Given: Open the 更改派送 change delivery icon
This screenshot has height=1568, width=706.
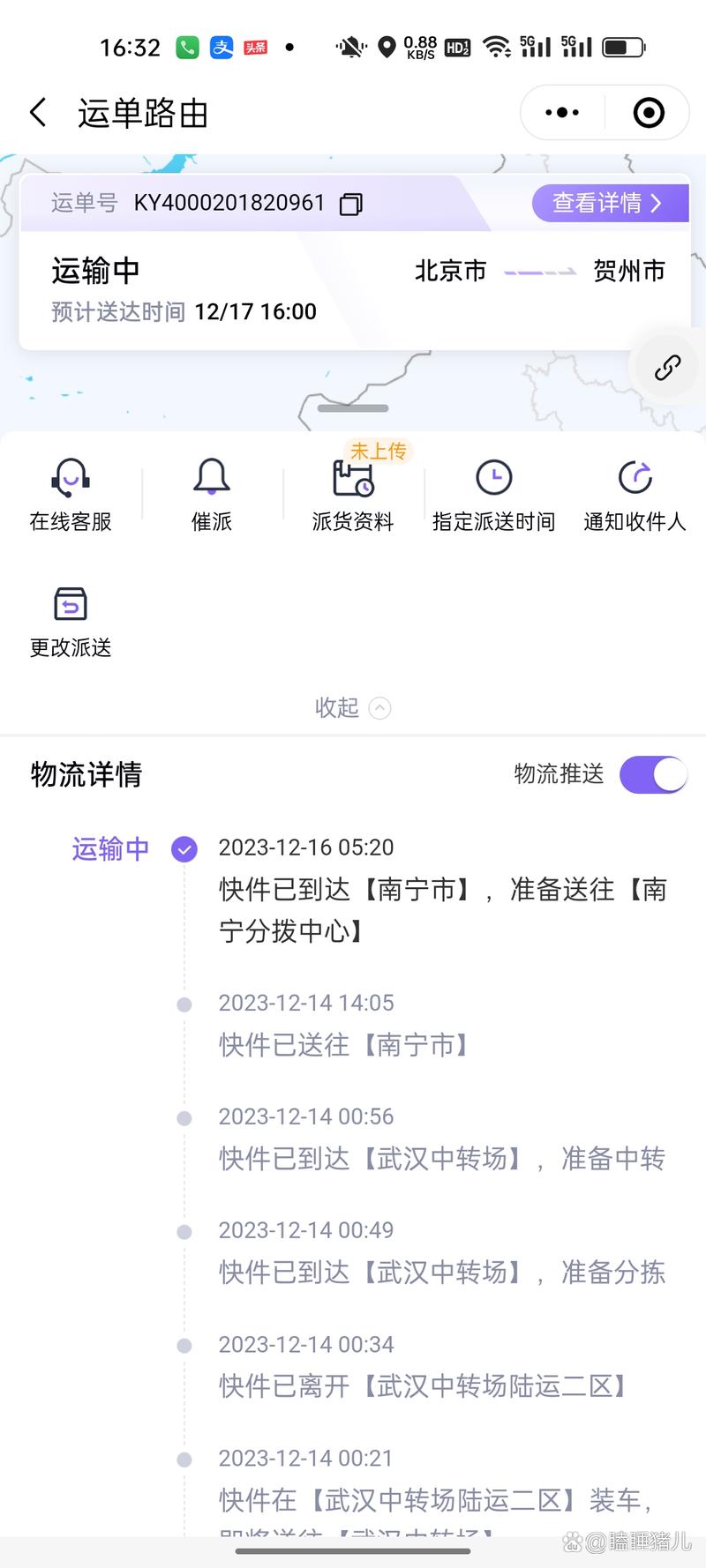Looking at the screenshot, I should 70,605.
